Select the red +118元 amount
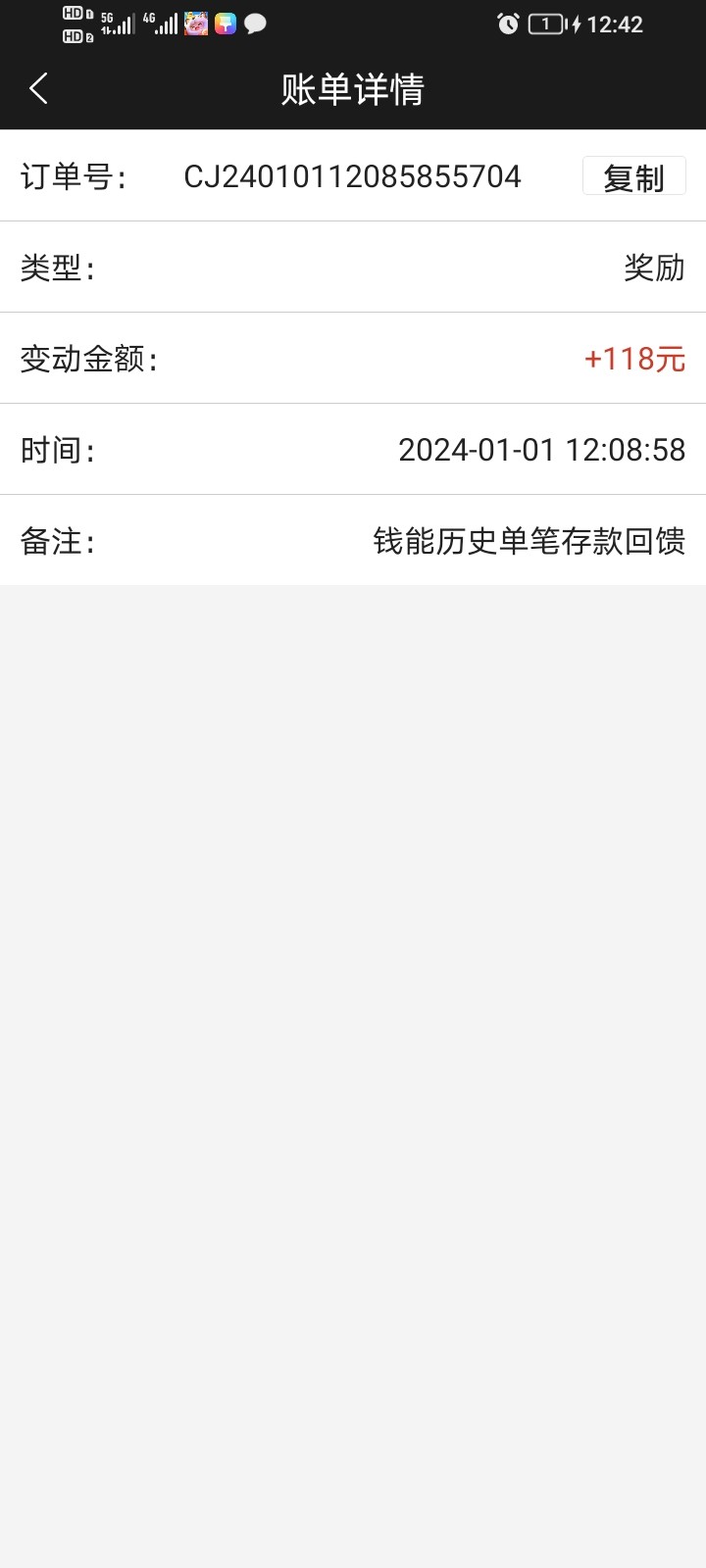 pos(633,360)
